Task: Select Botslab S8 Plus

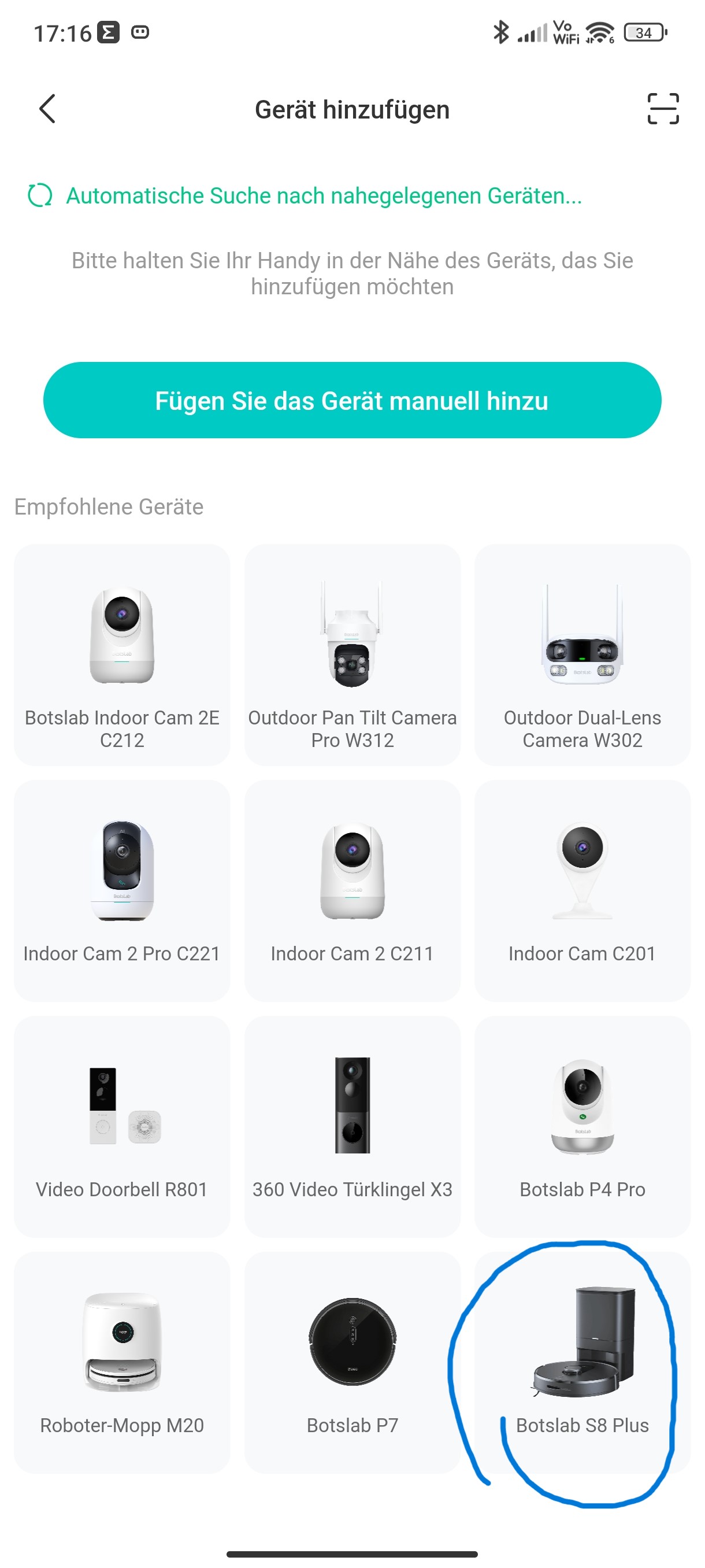Action: [582, 1362]
